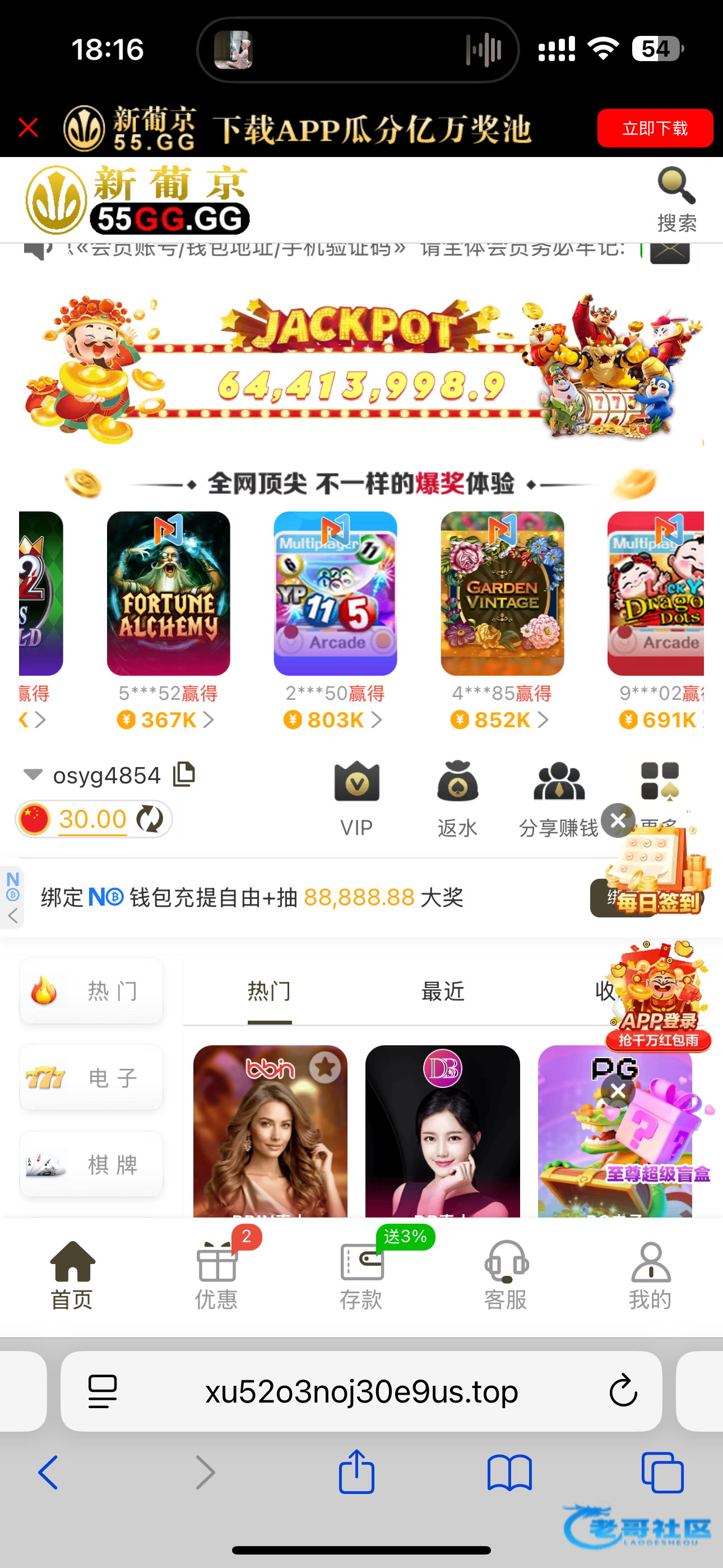Go to the 优惠 promotions tab
723x1568 pixels.
click(x=217, y=1274)
